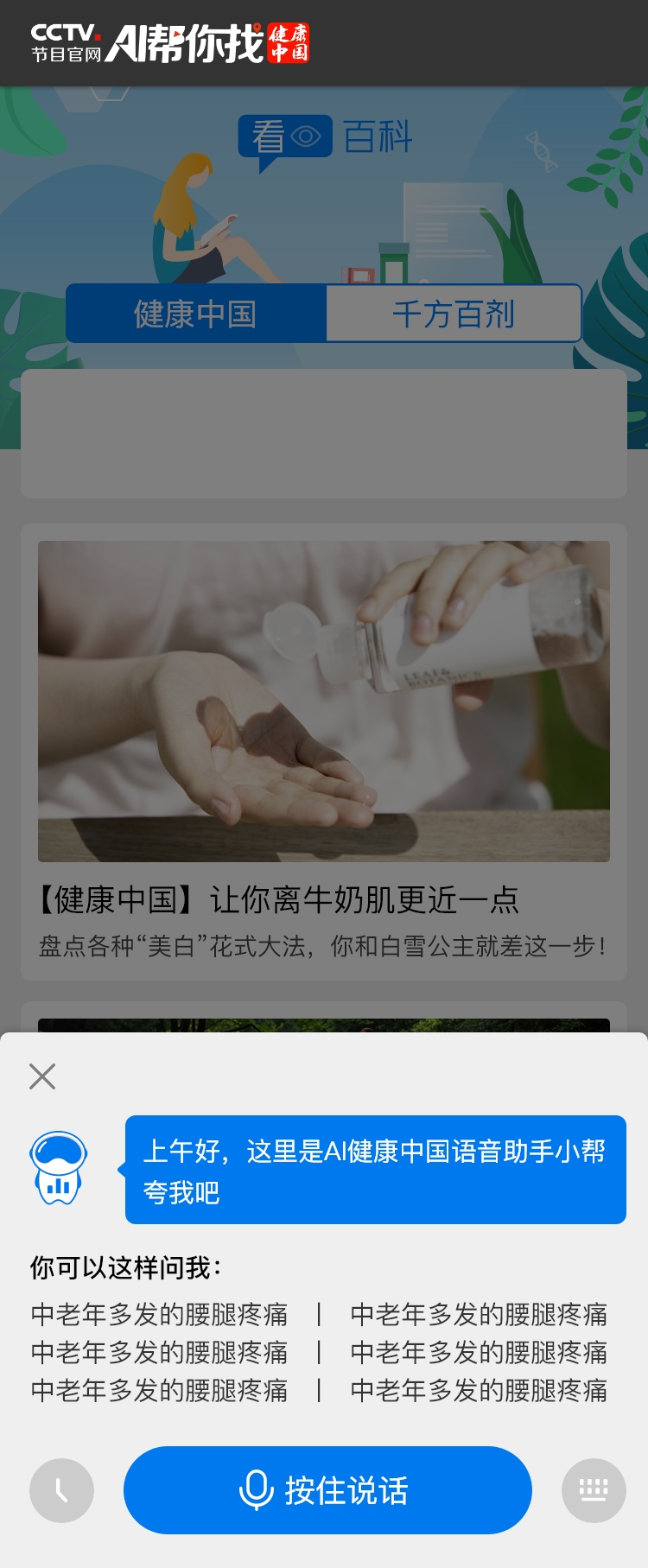Screen dimensions: 648x1568
Task: Select the 健康中国 tab
Action: (x=196, y=314)
